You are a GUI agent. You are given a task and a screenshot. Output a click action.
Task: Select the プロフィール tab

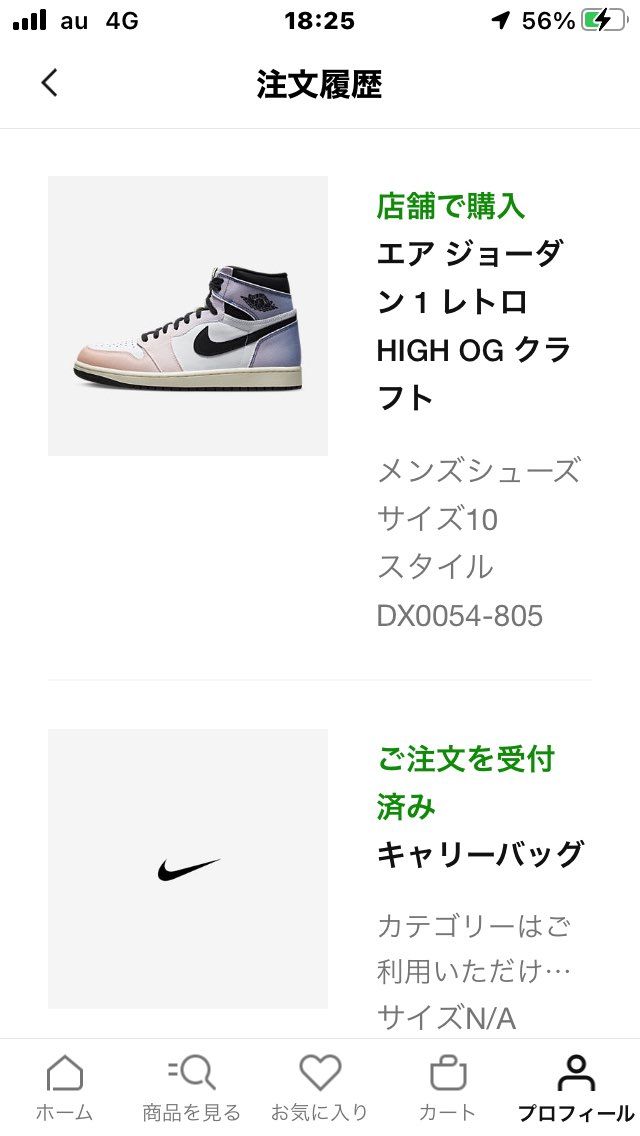[x=575, y=1087]
